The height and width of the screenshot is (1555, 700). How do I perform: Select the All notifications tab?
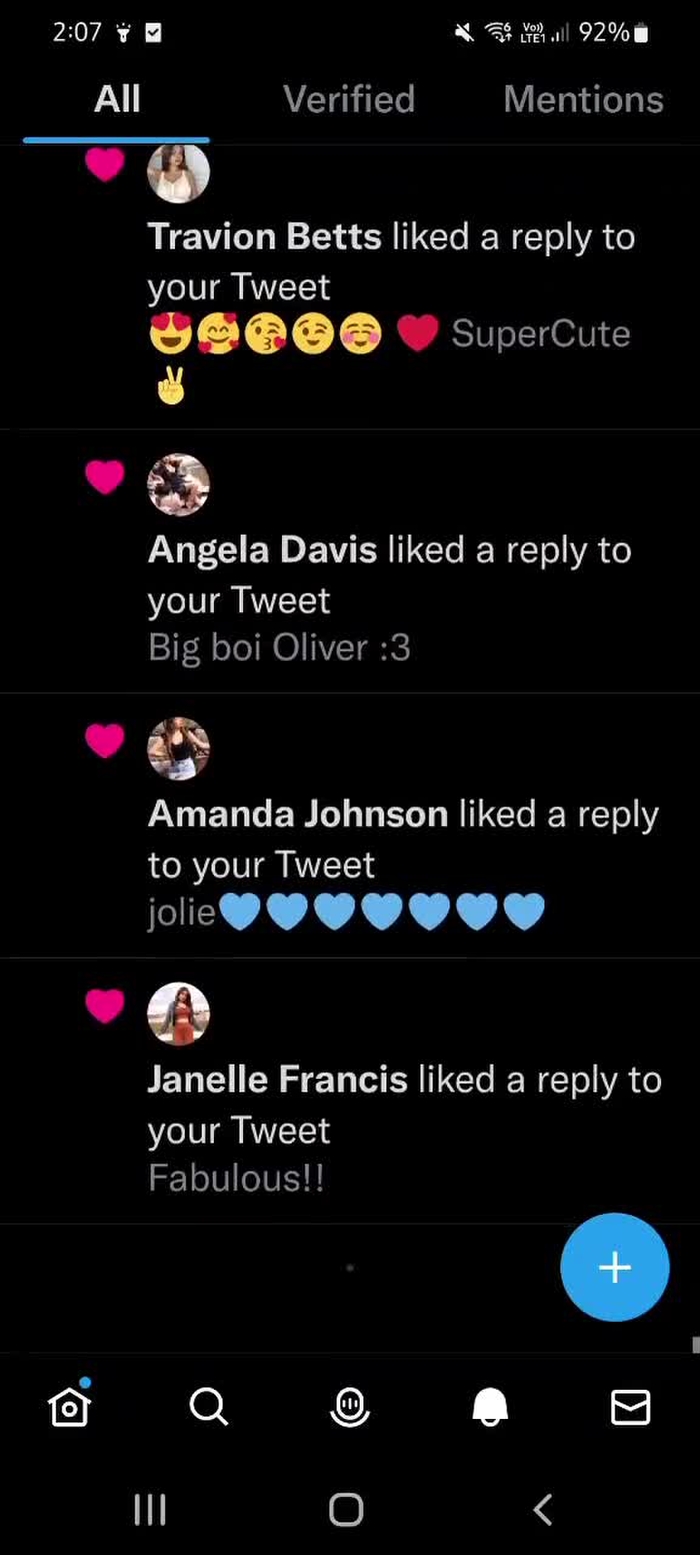pos(117,99)
